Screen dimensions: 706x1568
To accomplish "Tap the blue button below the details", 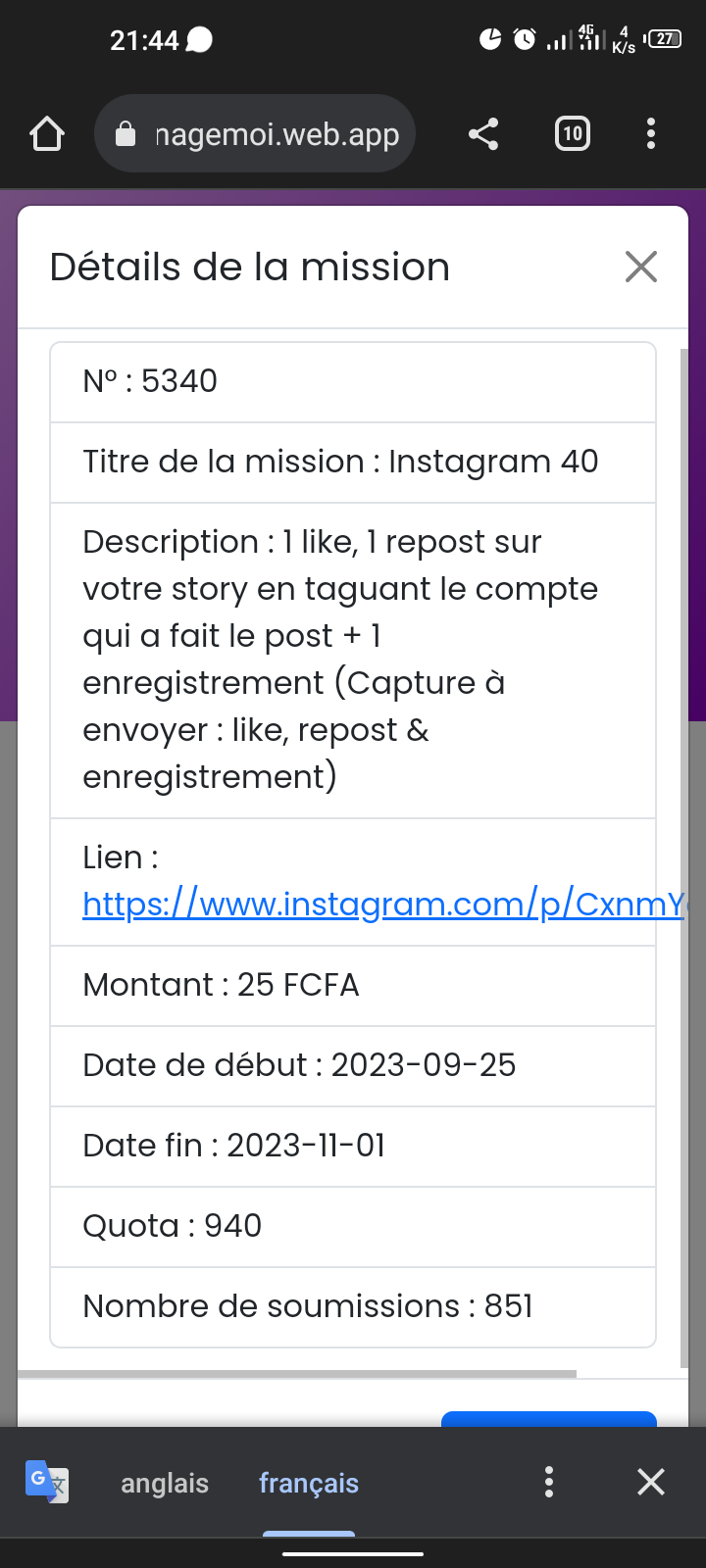I will coord(549,1419).
